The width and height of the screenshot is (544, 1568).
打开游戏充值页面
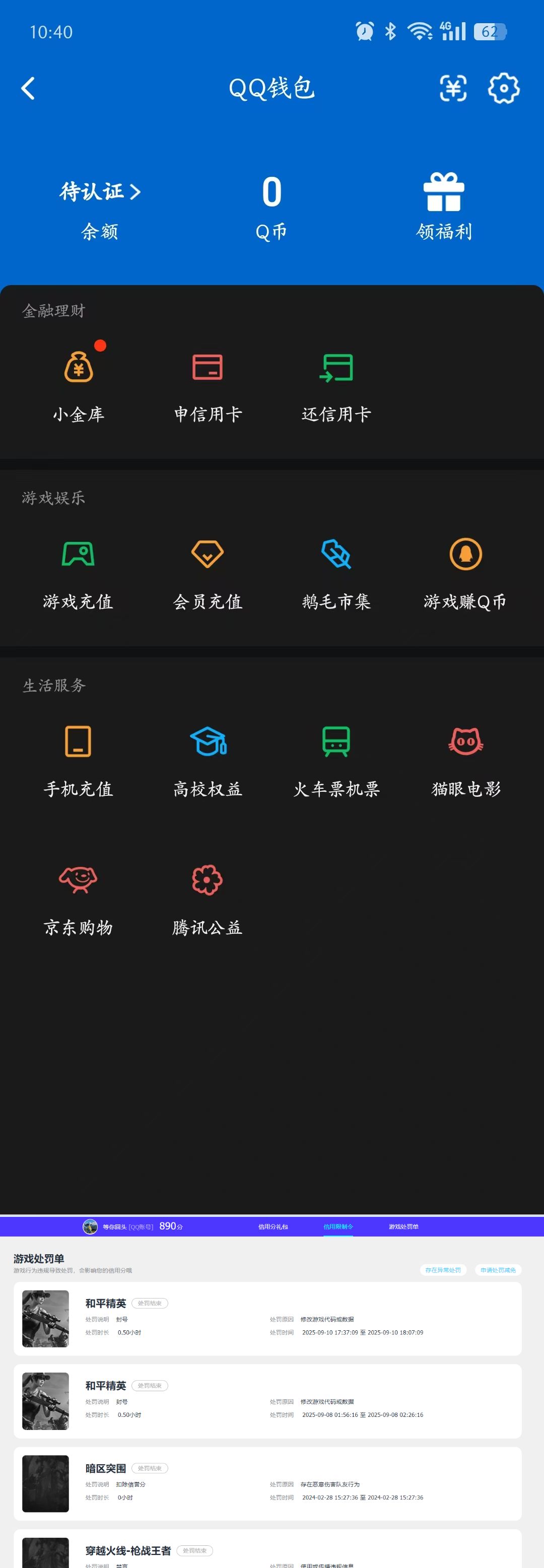[79, 570]
